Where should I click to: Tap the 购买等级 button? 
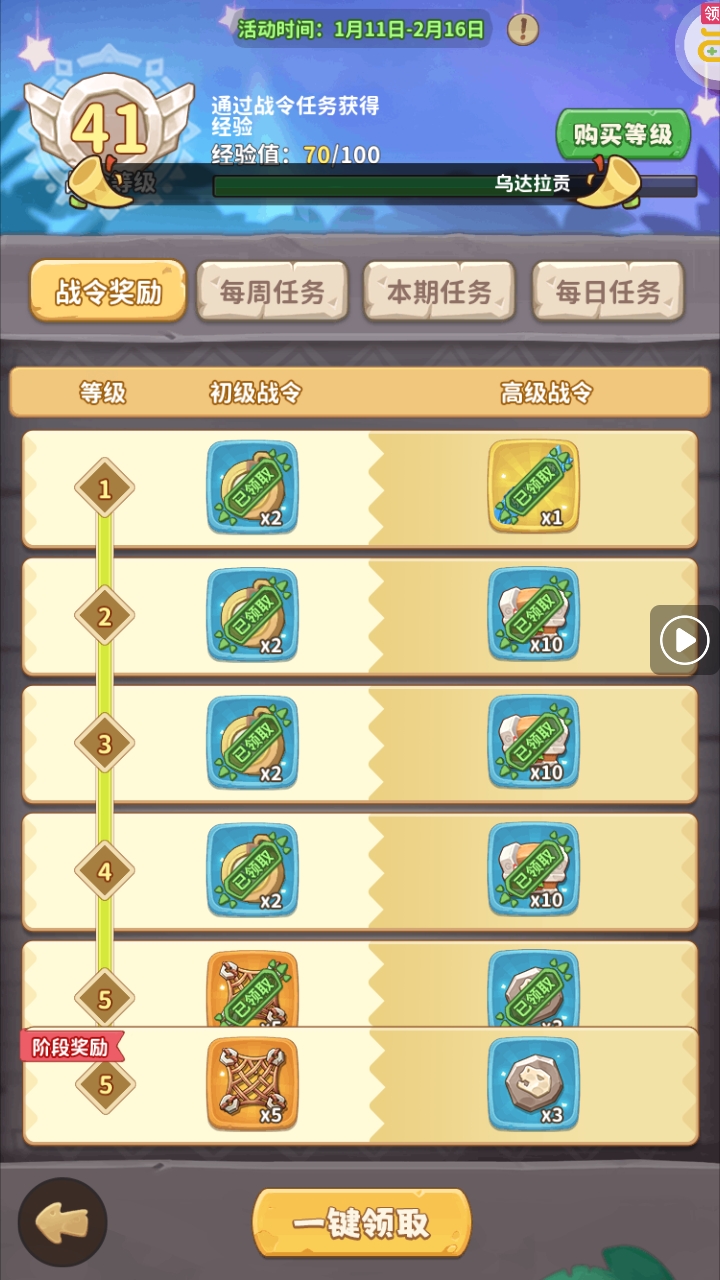[623, 135]
